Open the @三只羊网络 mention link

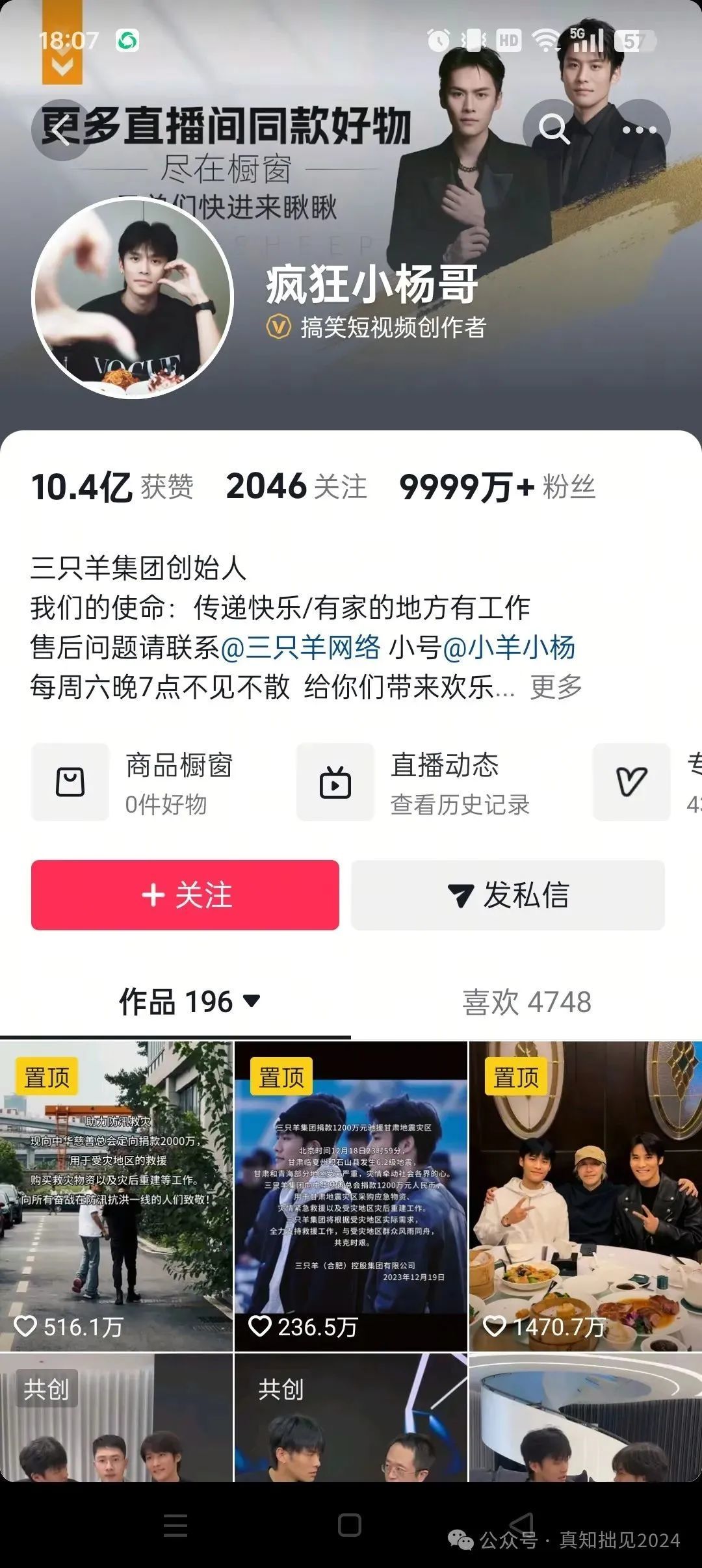click(300, 647)
